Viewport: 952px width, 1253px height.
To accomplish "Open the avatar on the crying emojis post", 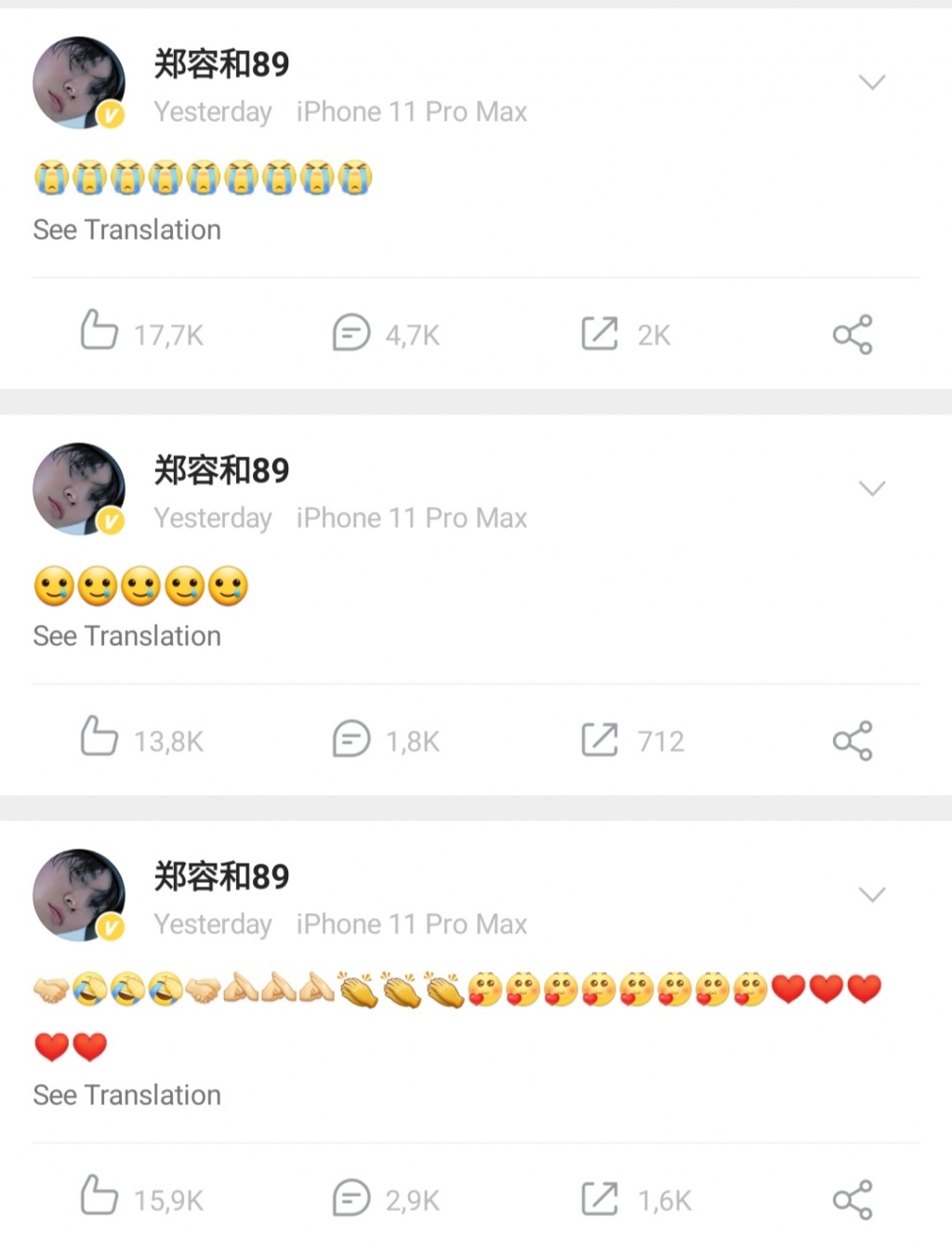I will point(79,84).
